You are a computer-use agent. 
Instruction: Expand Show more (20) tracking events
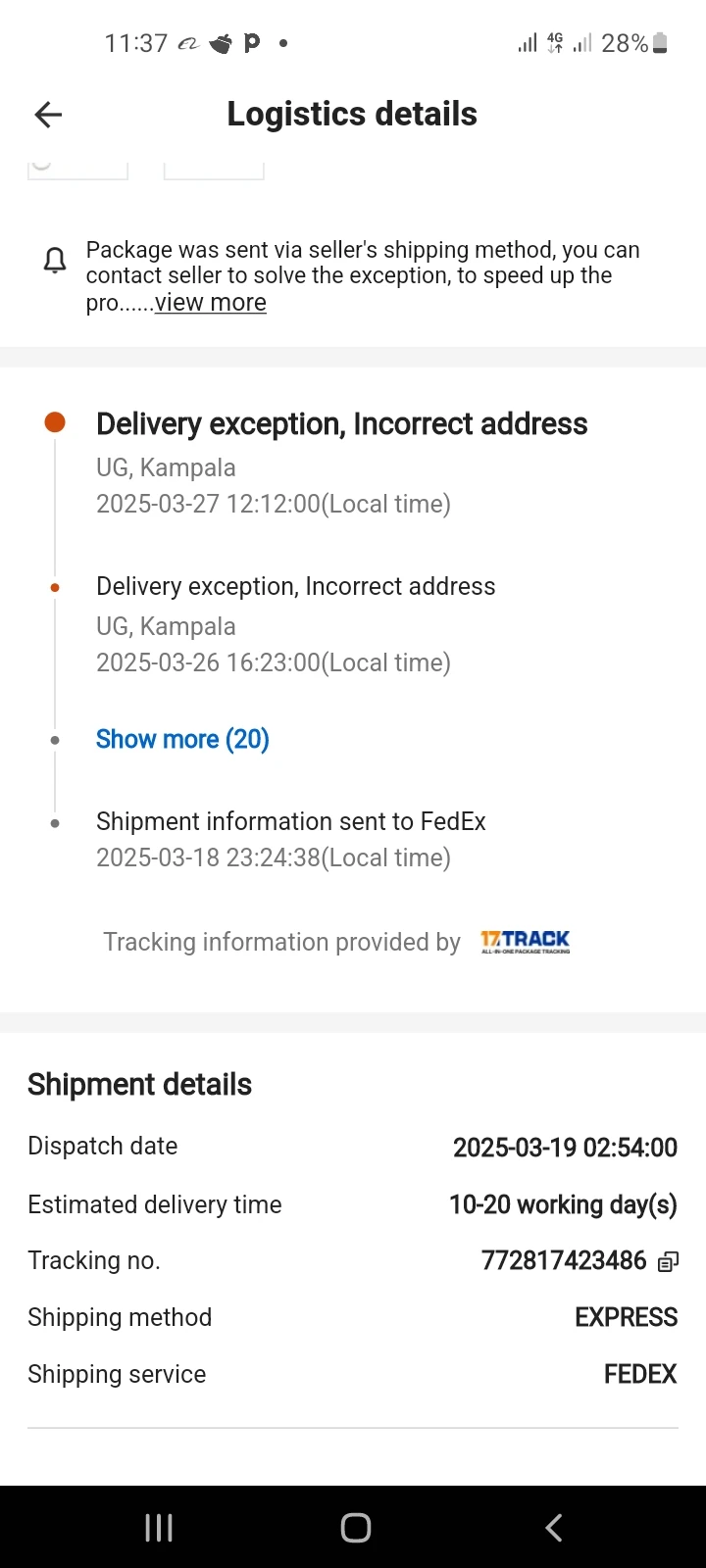pos(182,739)
